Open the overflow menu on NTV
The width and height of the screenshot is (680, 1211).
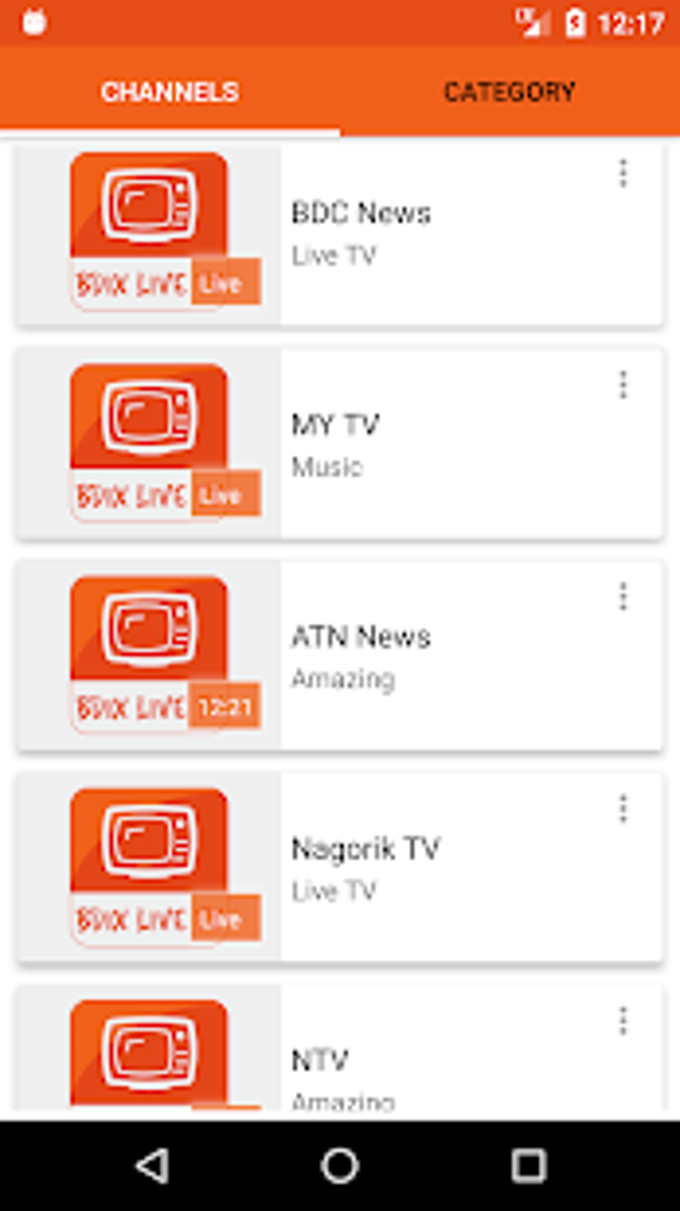(623, 1020)
